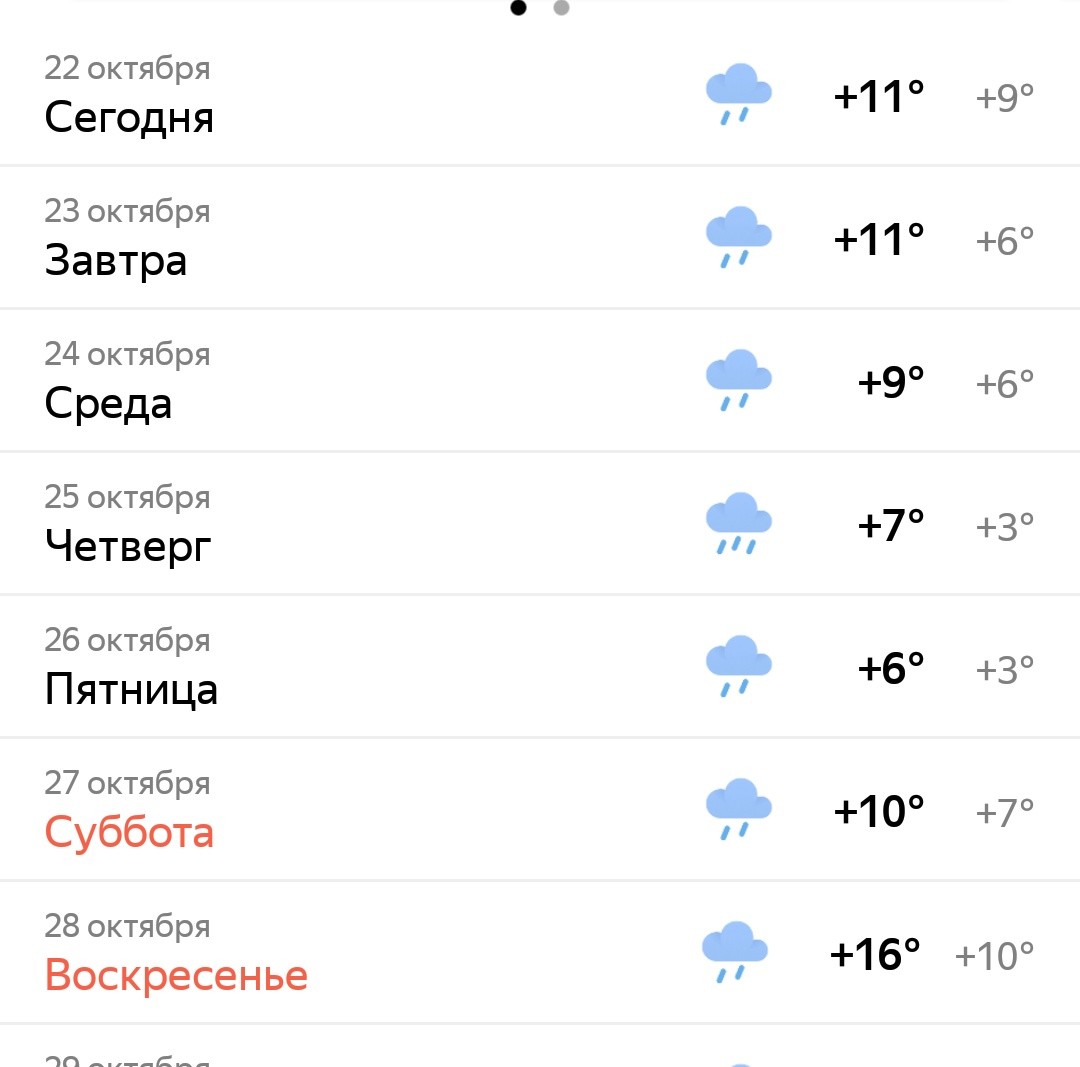Open tomorrow's forecast for 23 октября
This screenshot has height=1067, width=1080.
[x=540, y=239]
